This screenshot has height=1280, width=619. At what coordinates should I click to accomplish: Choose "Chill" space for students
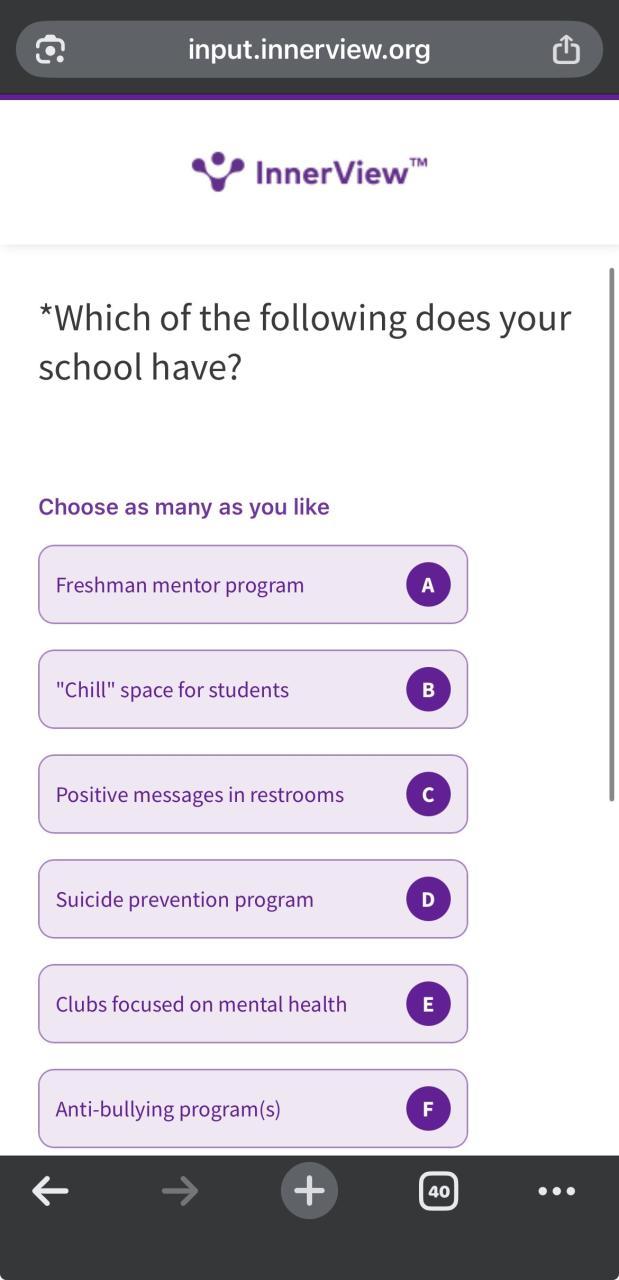click(252, 690)
